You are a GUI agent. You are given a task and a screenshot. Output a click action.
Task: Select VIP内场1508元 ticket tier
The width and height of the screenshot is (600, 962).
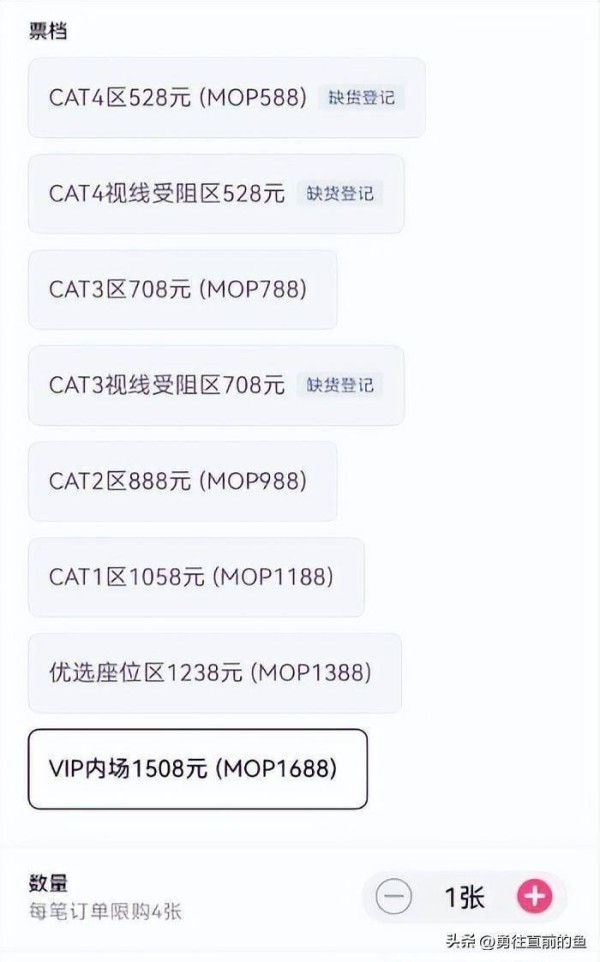(x=194, y=769)
